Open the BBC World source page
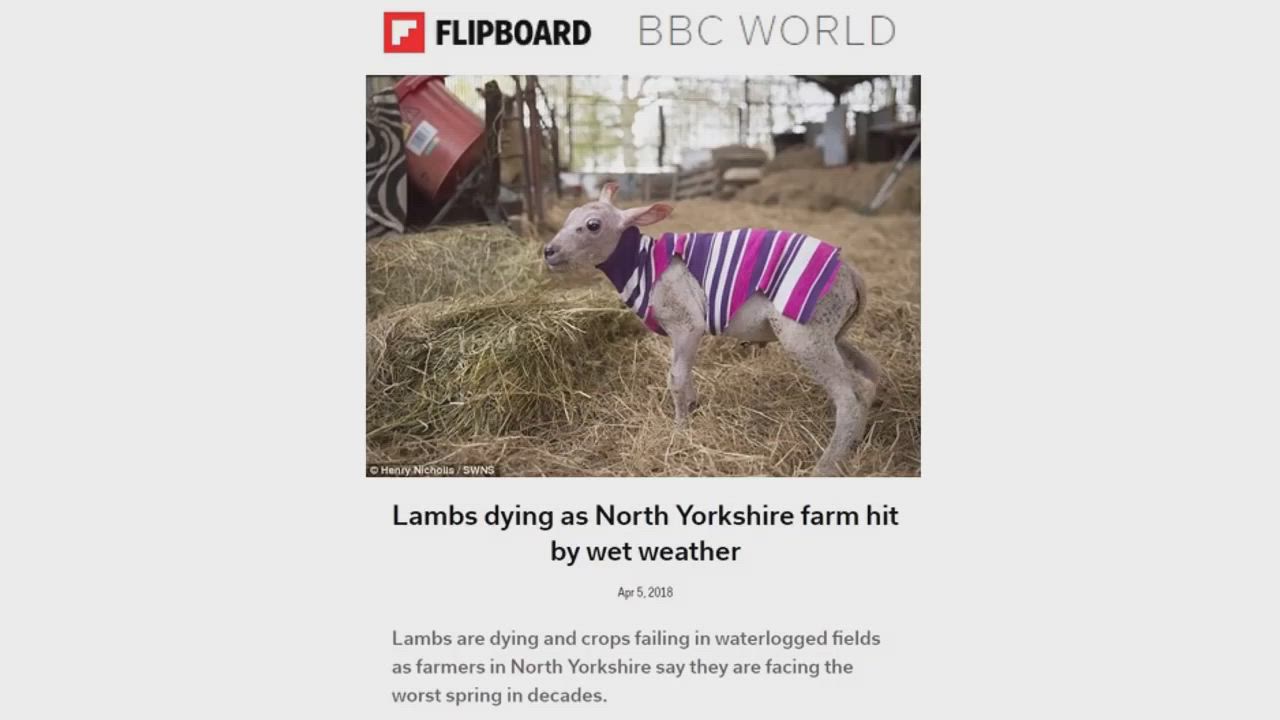 click(x=766, y=32)
